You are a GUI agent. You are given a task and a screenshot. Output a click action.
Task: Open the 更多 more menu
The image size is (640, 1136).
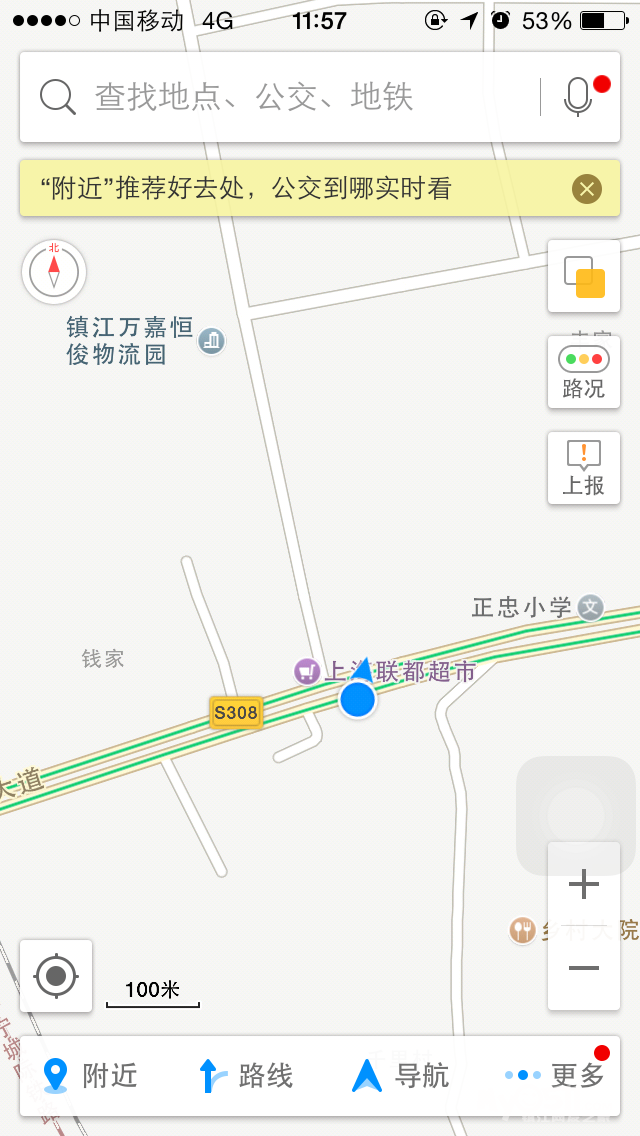coord(556,1076)
